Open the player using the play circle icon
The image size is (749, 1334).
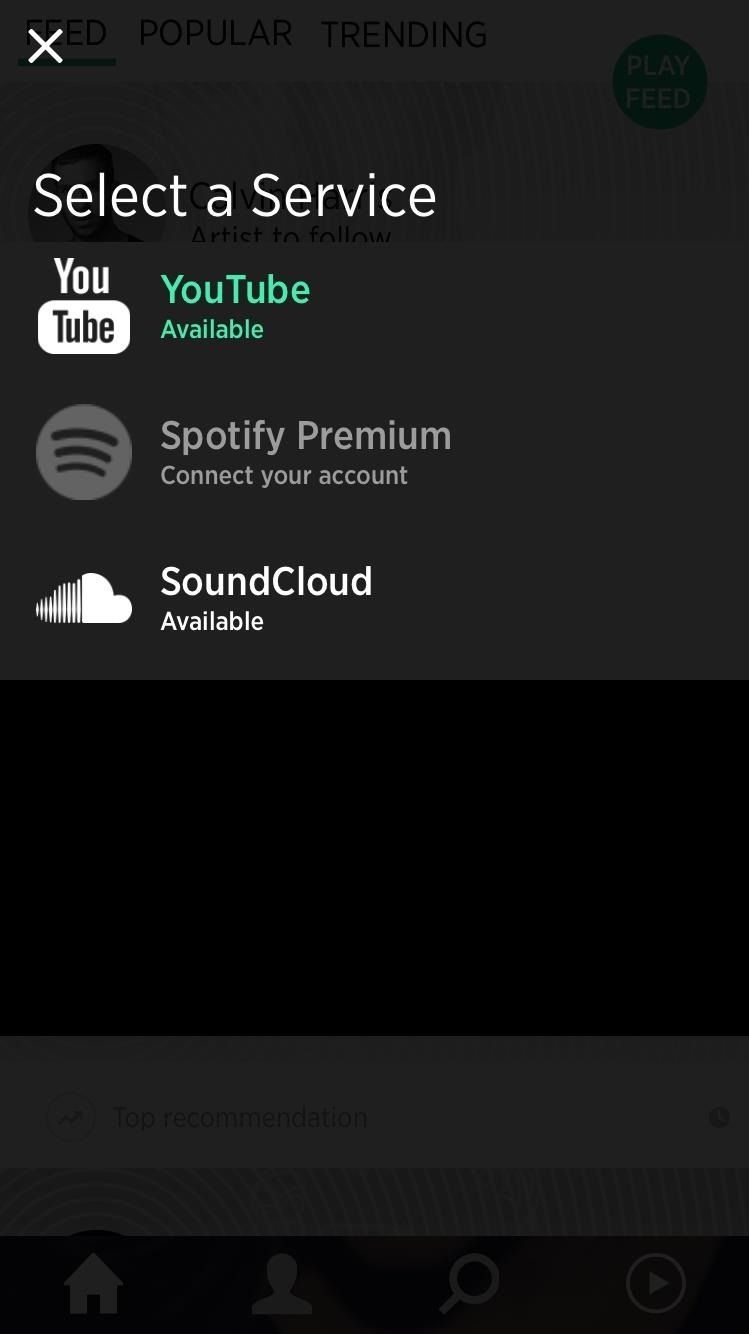(x=655, y=1283)
